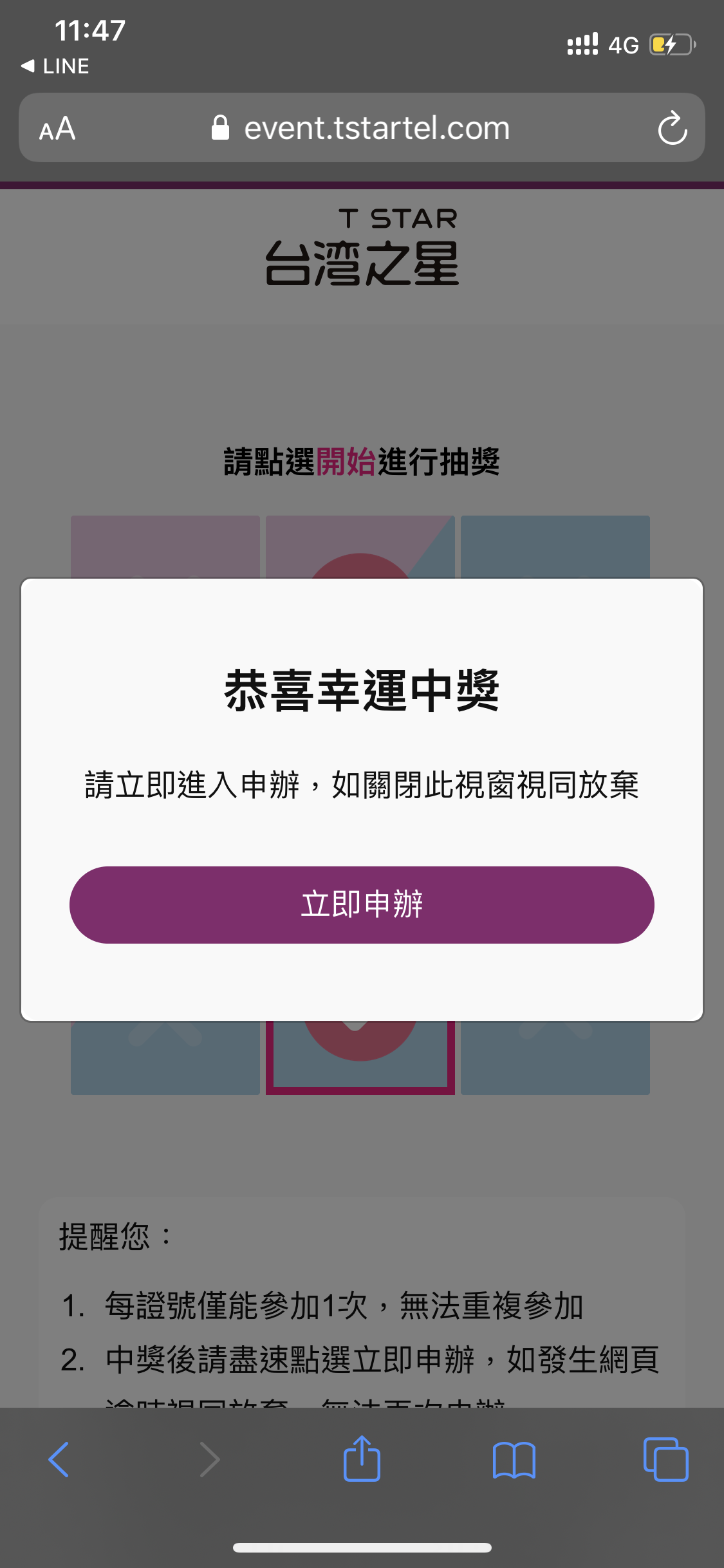Viewport: 724px width, 1568px height.
Task: Go back to the previous page in Safari
Action: coord(59,1459)
